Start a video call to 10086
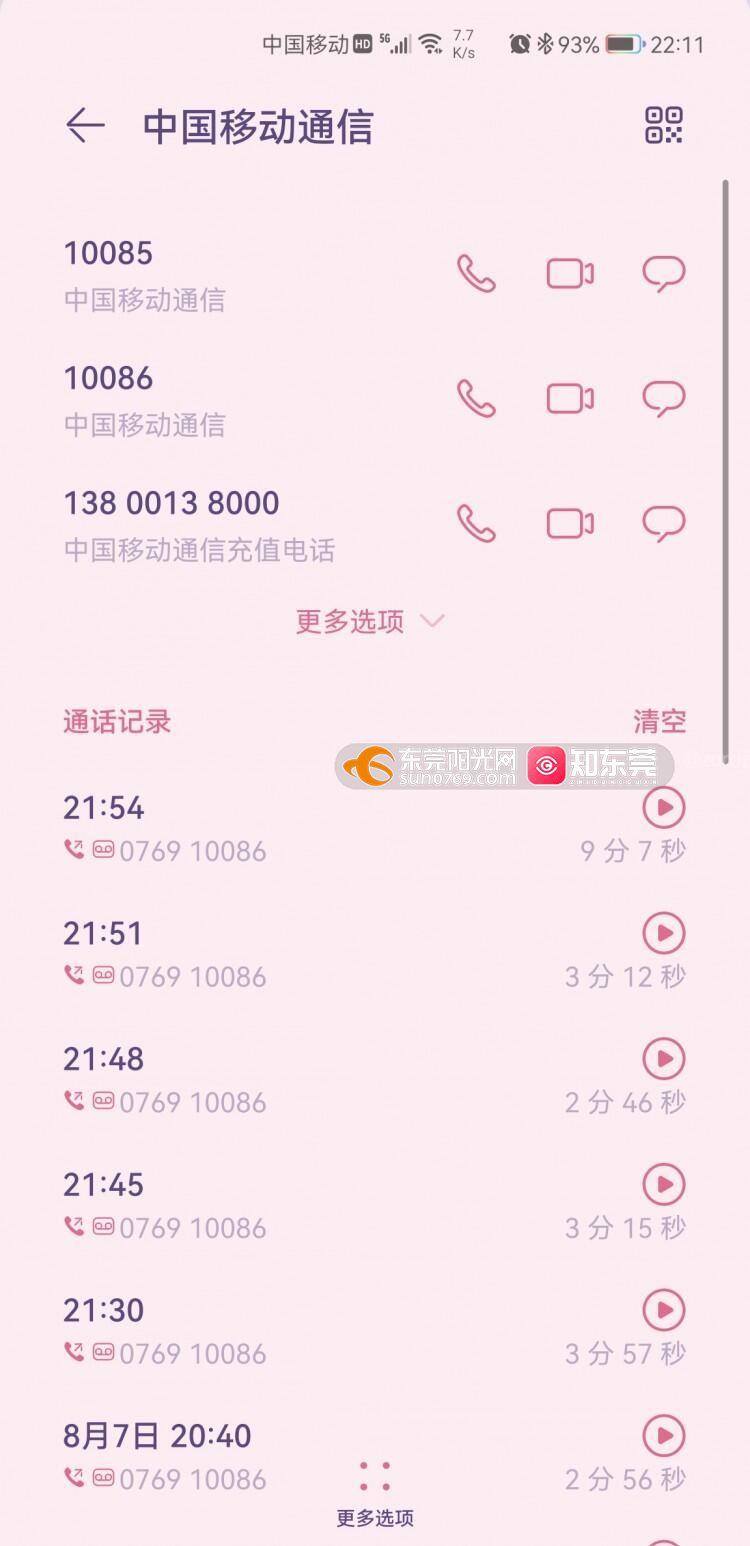 click(x=570, y=399)
